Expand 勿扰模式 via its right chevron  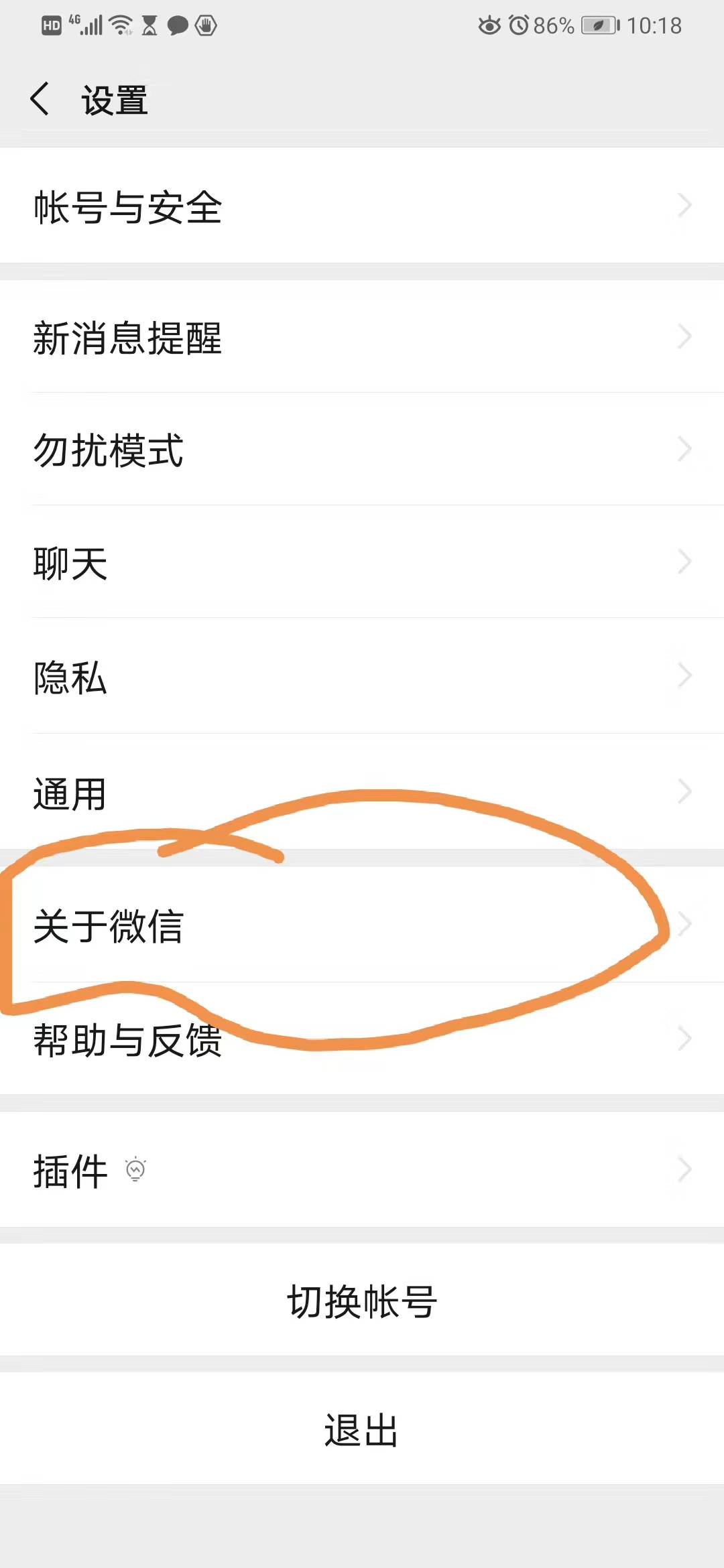[684, 450]
